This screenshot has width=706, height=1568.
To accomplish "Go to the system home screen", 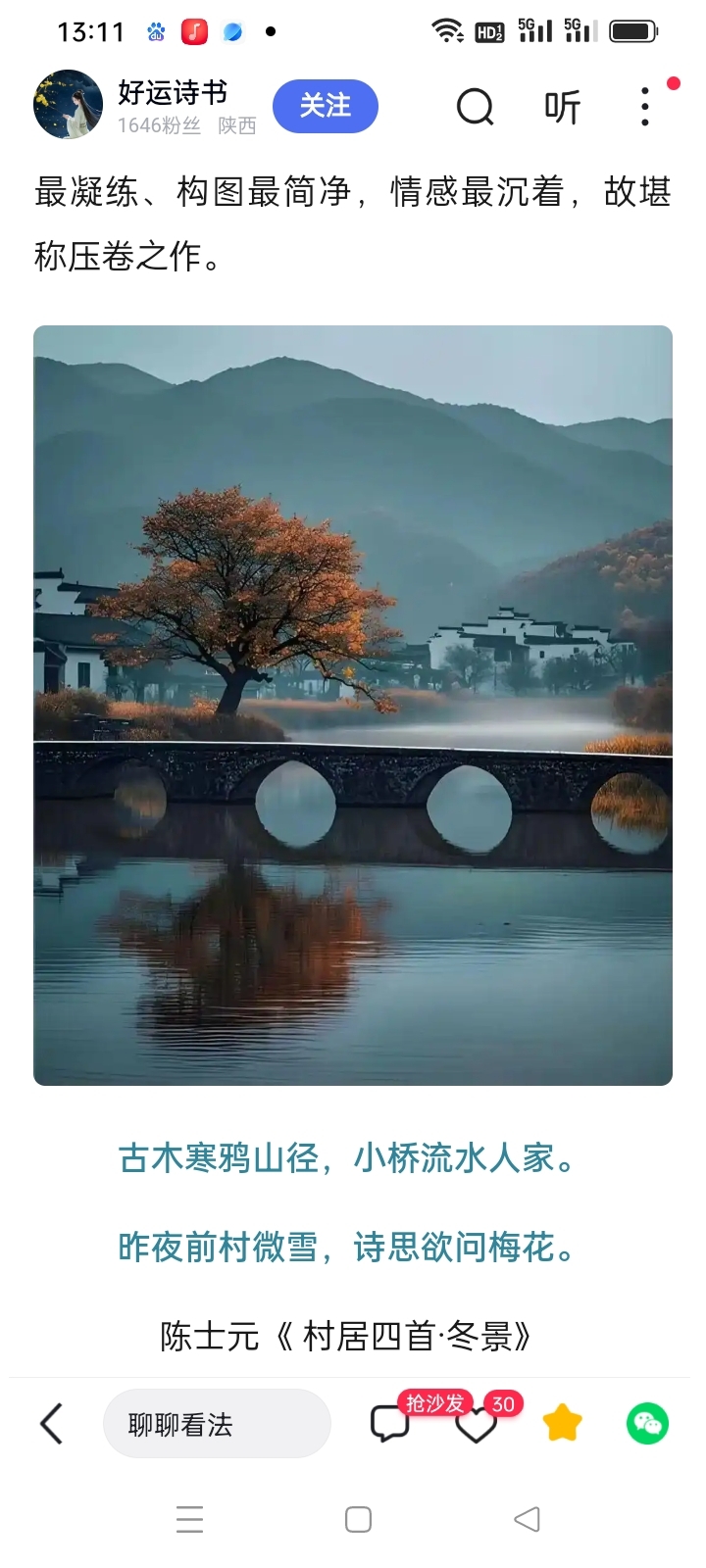I will [x=358, y=1519].
